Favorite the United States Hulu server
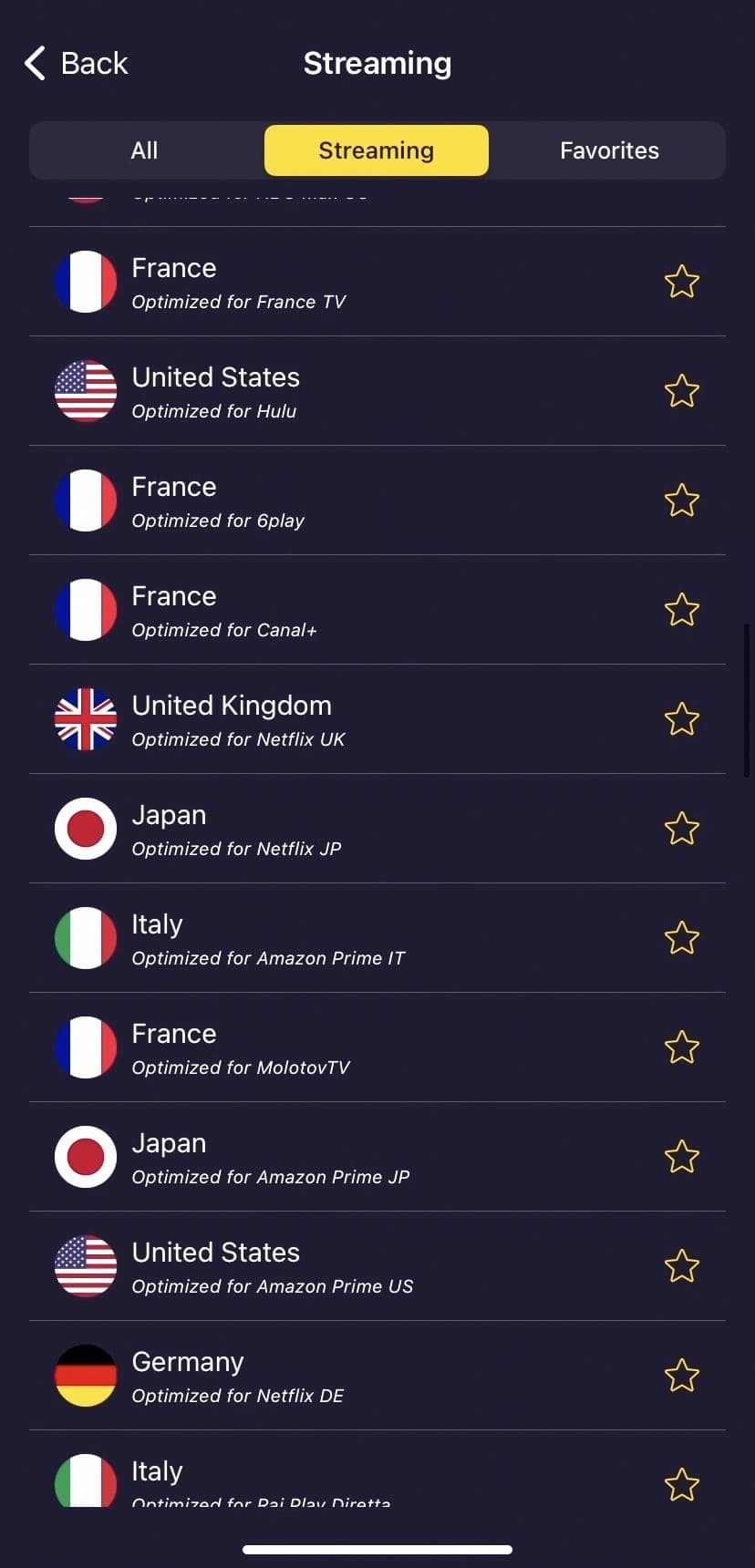The height and width of the screenshot is (1568, 755). (682, 391)
